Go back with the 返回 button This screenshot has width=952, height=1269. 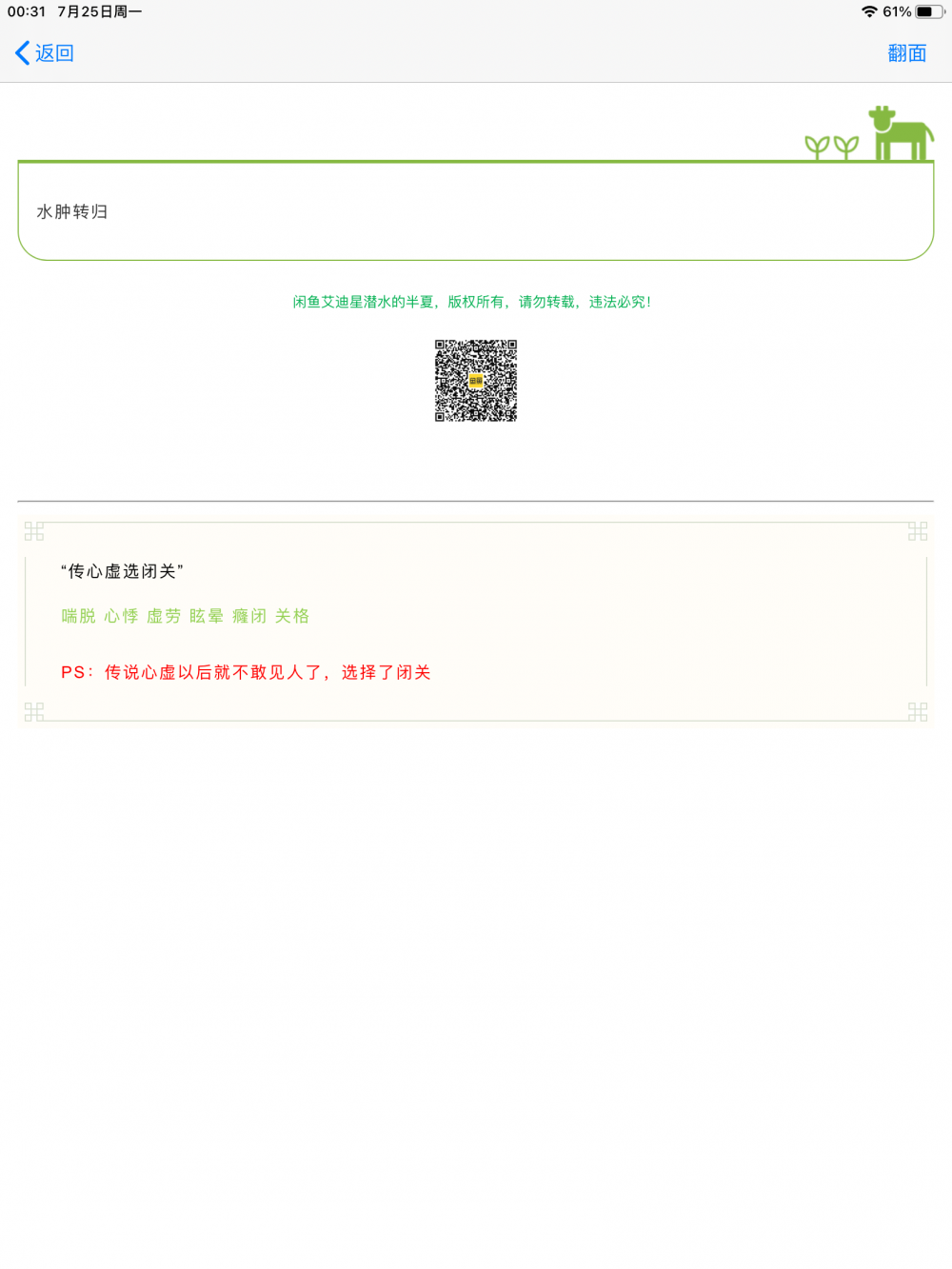45,53
